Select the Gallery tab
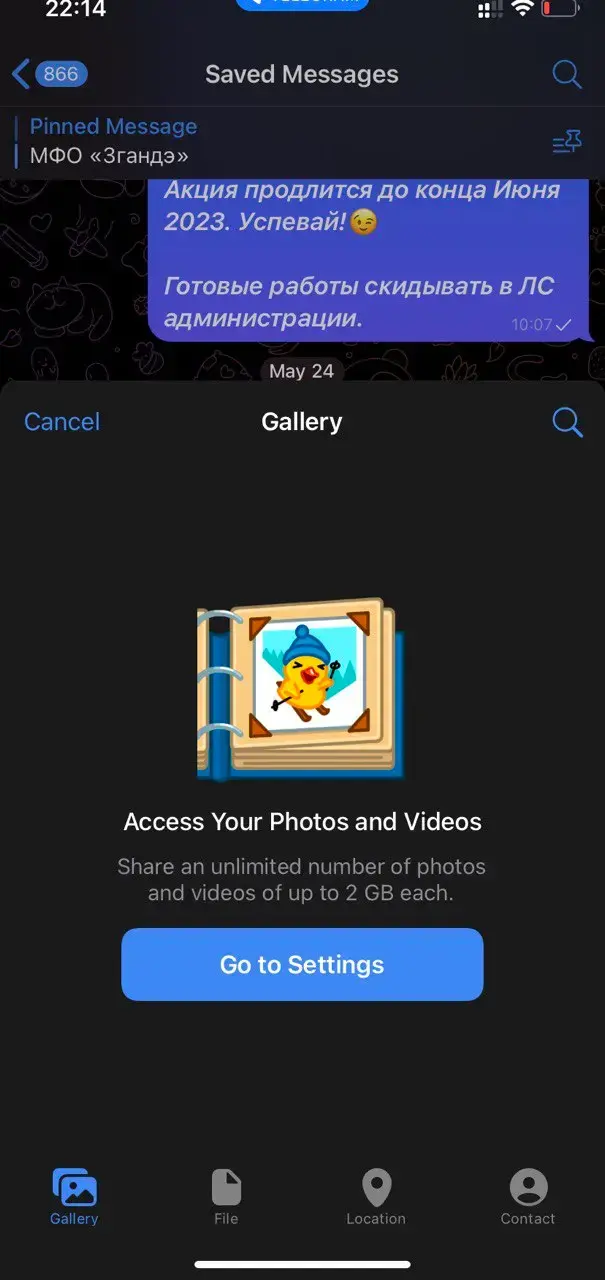605x1280 pixels. (x=74, y=1198)
